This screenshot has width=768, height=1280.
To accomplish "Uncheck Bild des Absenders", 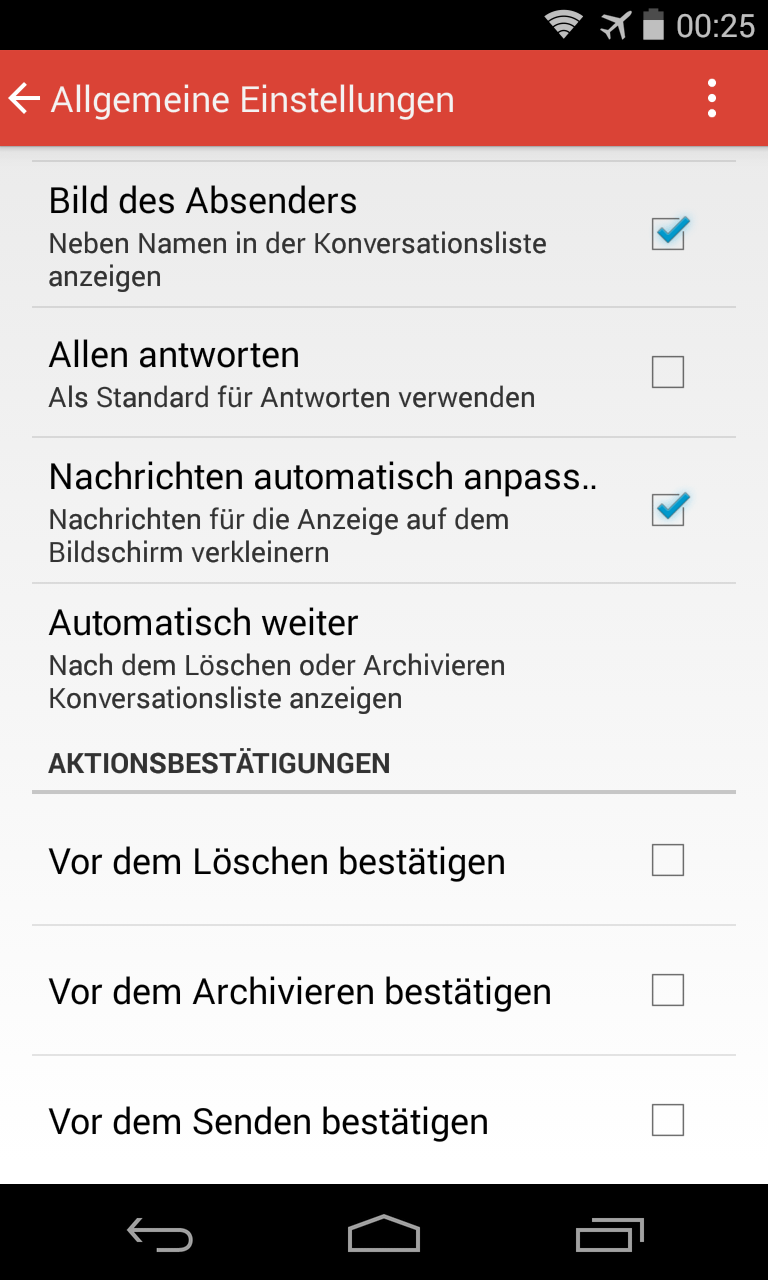I will coord(667,234).
